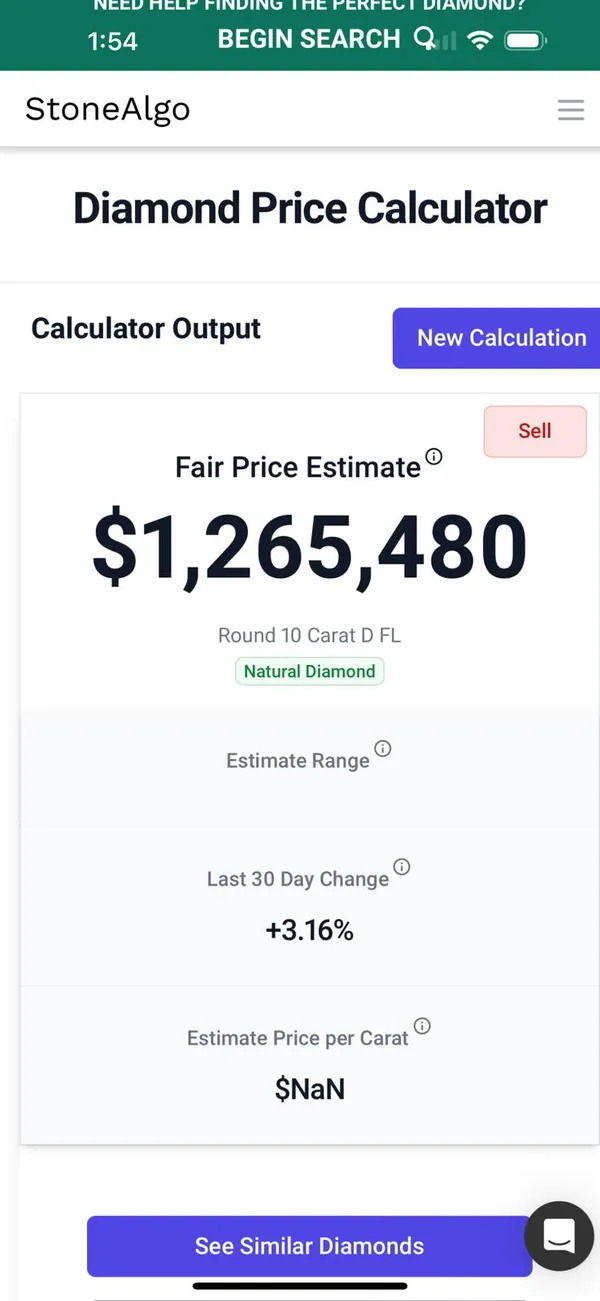Select the Sell badge
Viewport: 600px width, 1301px height.
coord(535,431)
